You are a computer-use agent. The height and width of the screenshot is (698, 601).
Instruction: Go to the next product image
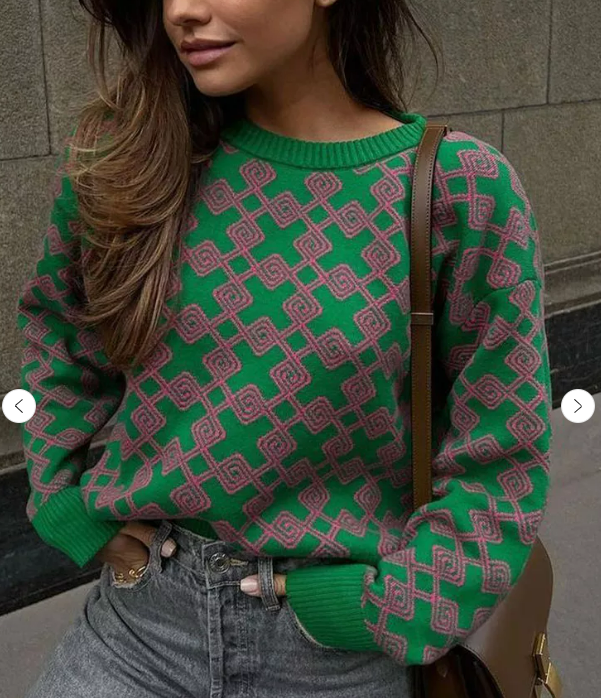point(577,406)
